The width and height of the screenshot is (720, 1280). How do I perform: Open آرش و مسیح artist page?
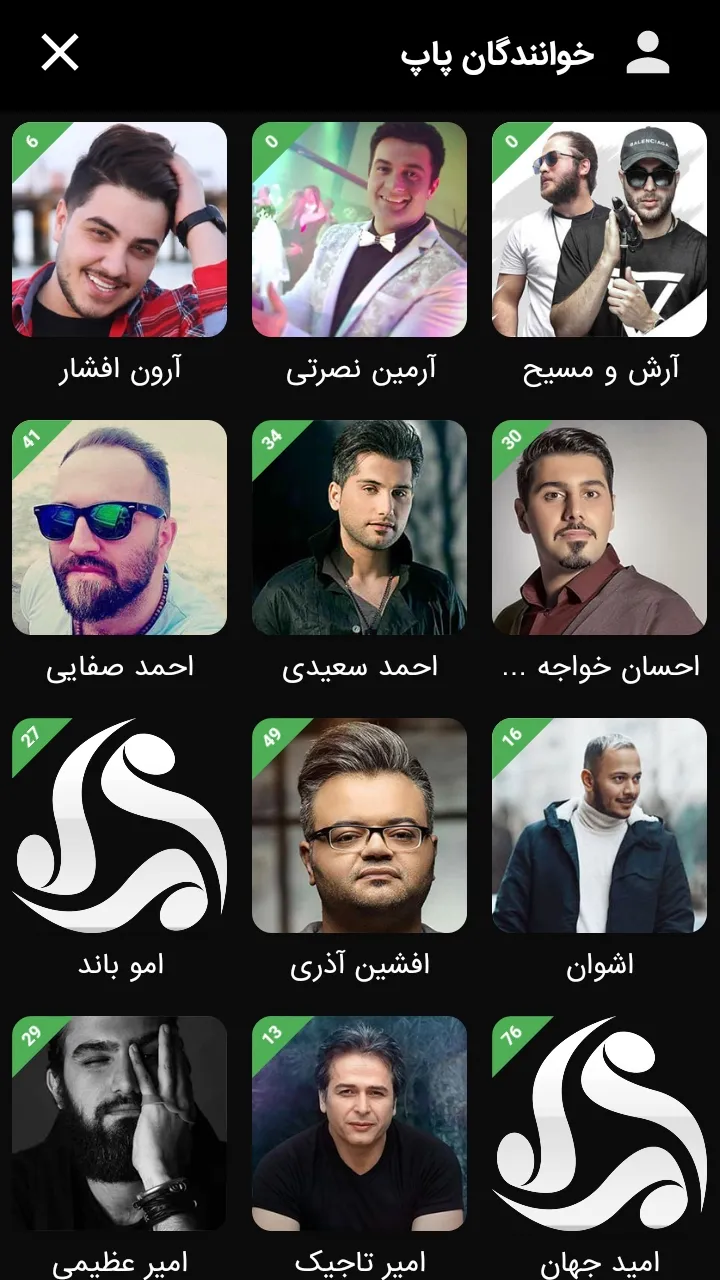(x=599, y=230)
